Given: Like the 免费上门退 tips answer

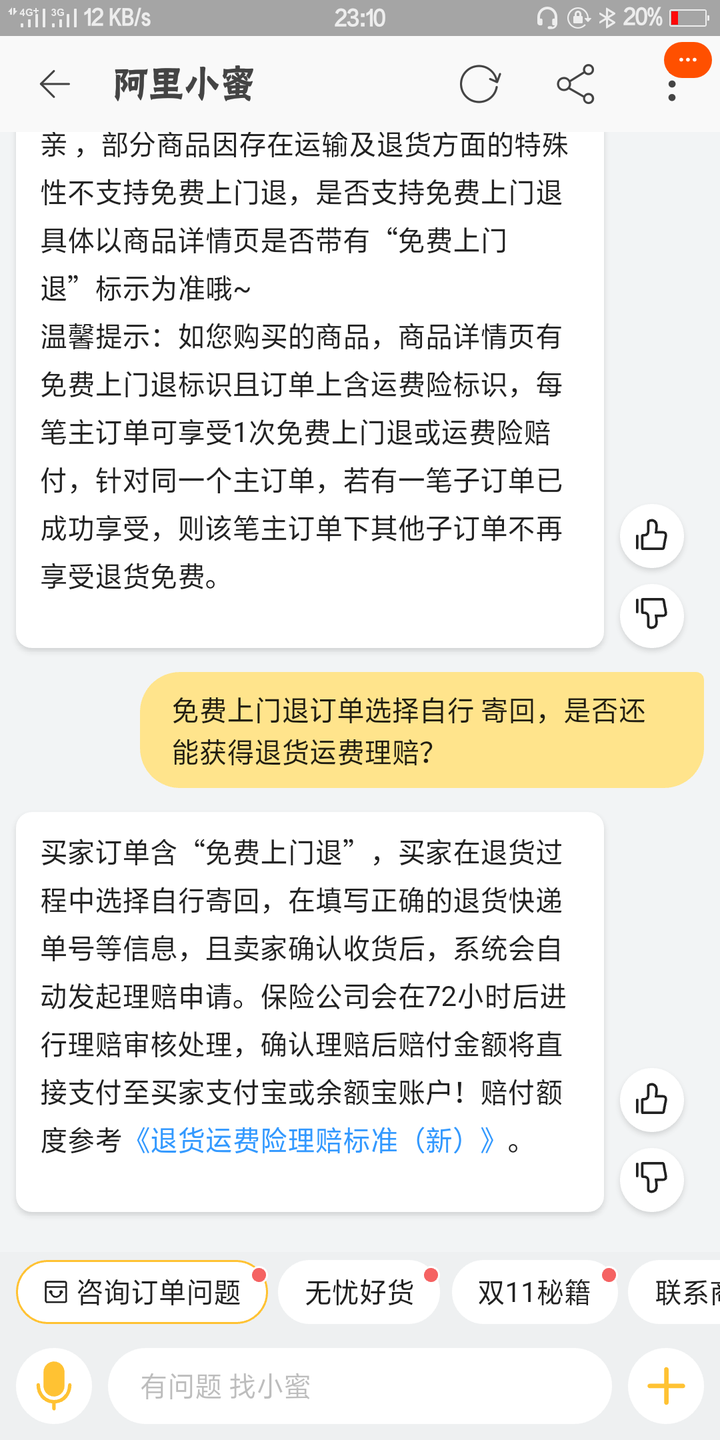Looking at the screenshot, I should [x=652, y=537].
